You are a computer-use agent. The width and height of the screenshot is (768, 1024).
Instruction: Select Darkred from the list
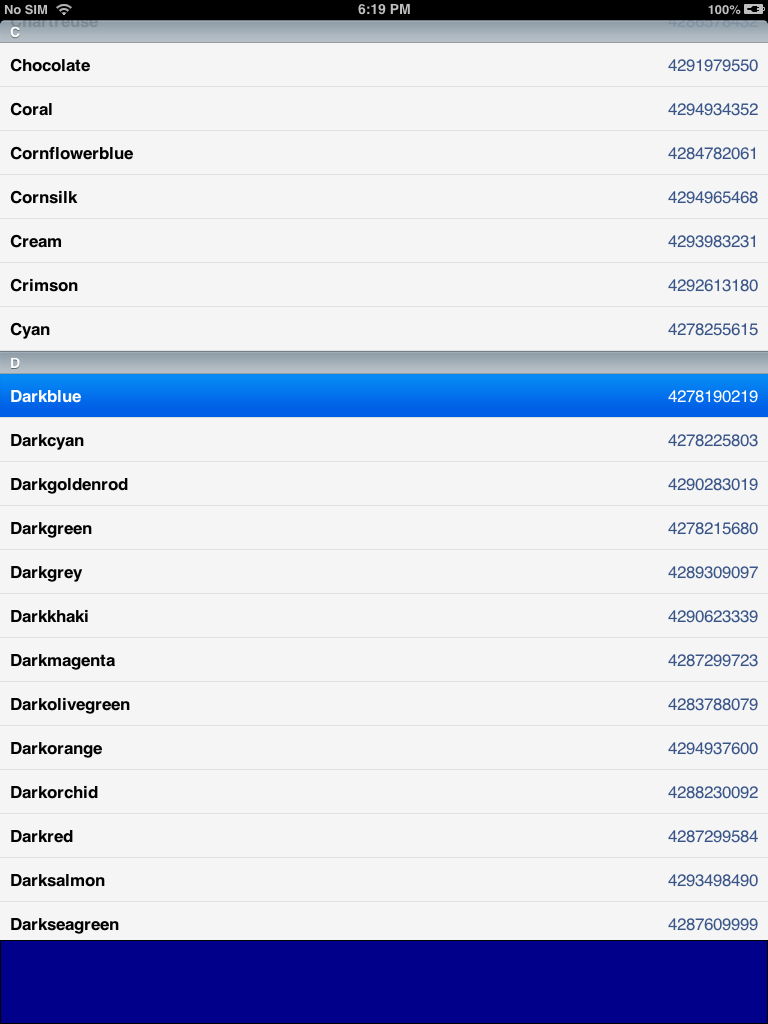[384, 836]
